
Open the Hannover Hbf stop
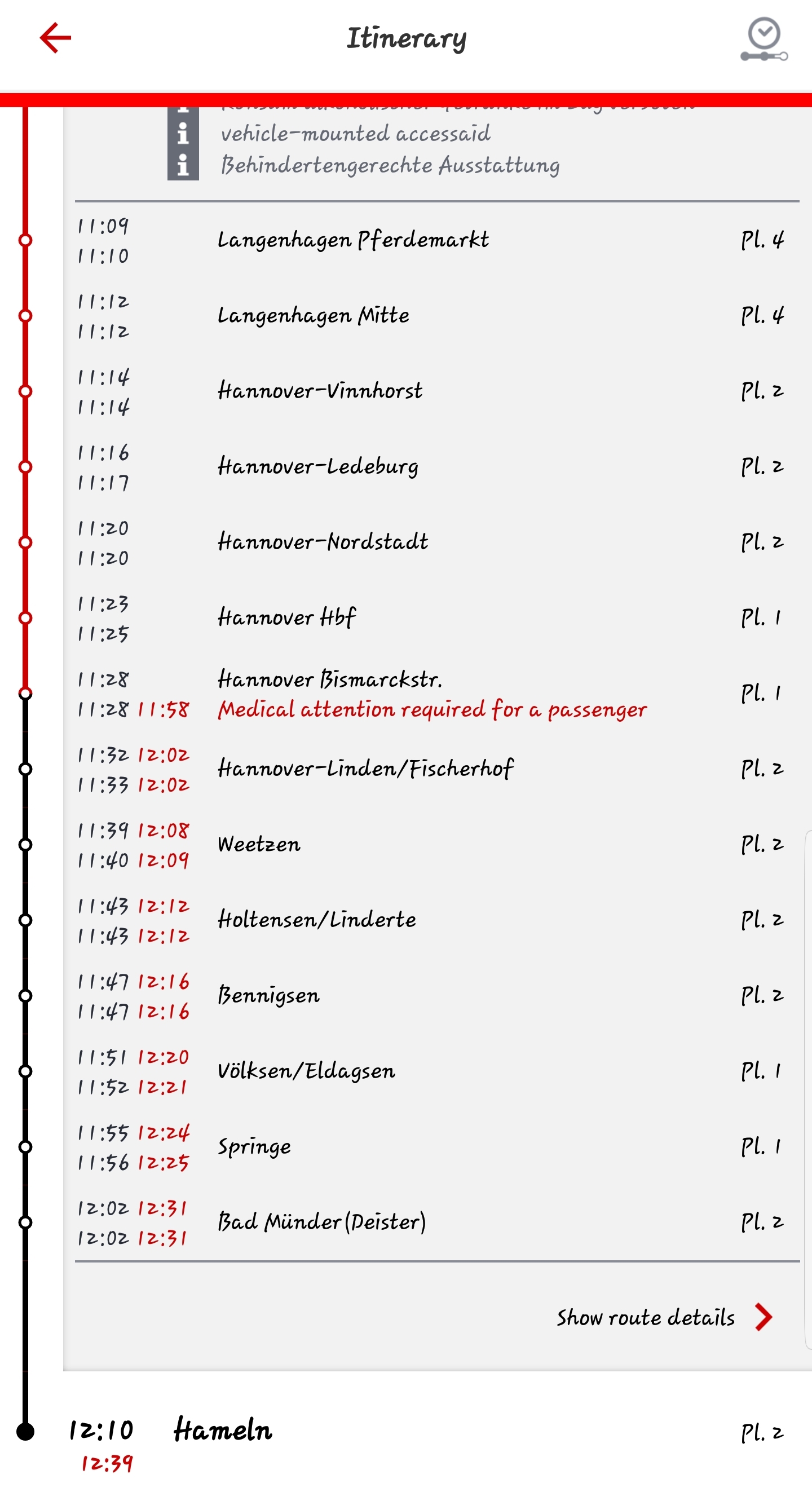(286, 617)
